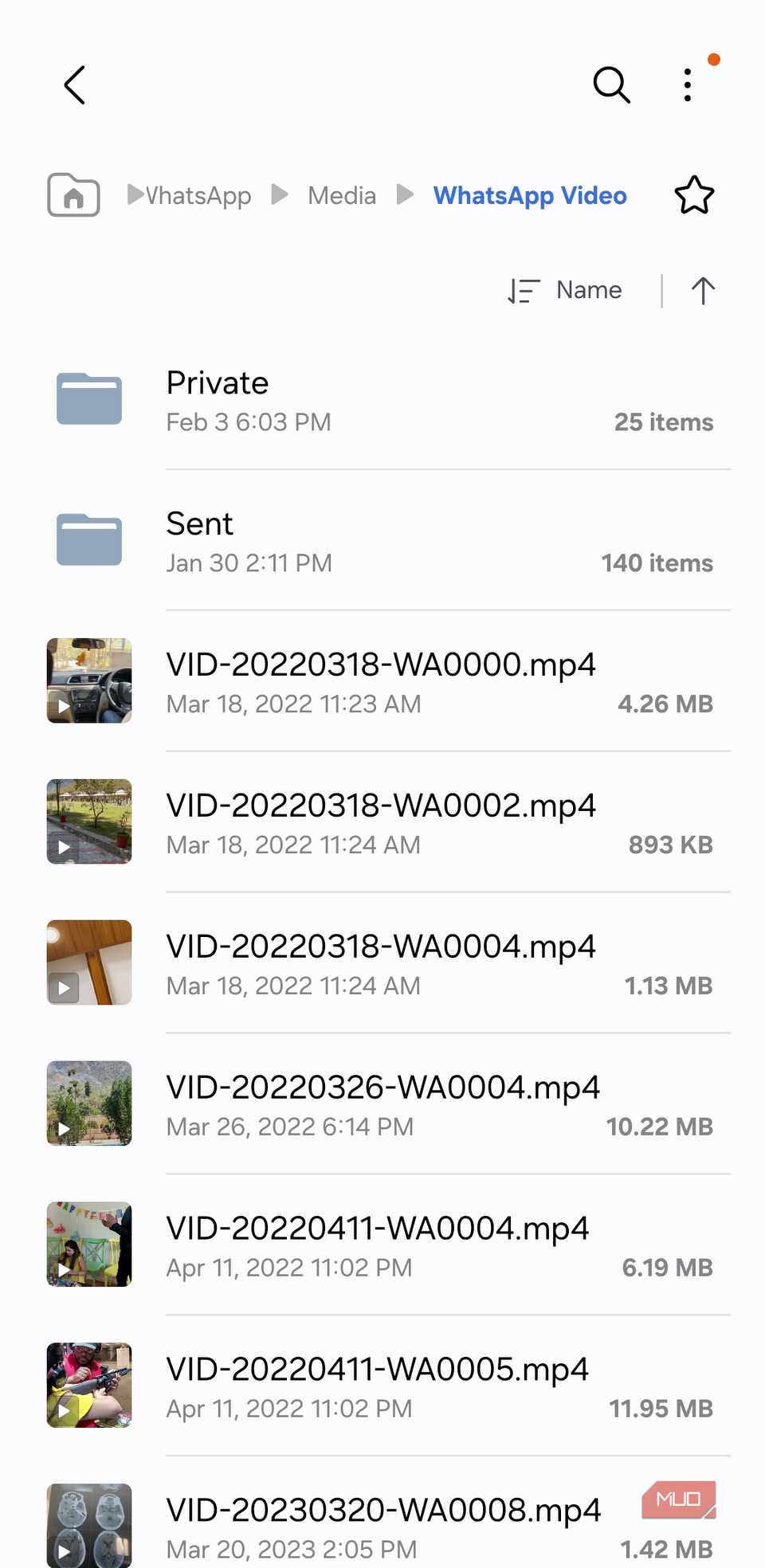Tap the thumbnail of VID-20220411-WA0005.mp4
The width and height of the screenshot is (765, 1568).
[88, 1385]
